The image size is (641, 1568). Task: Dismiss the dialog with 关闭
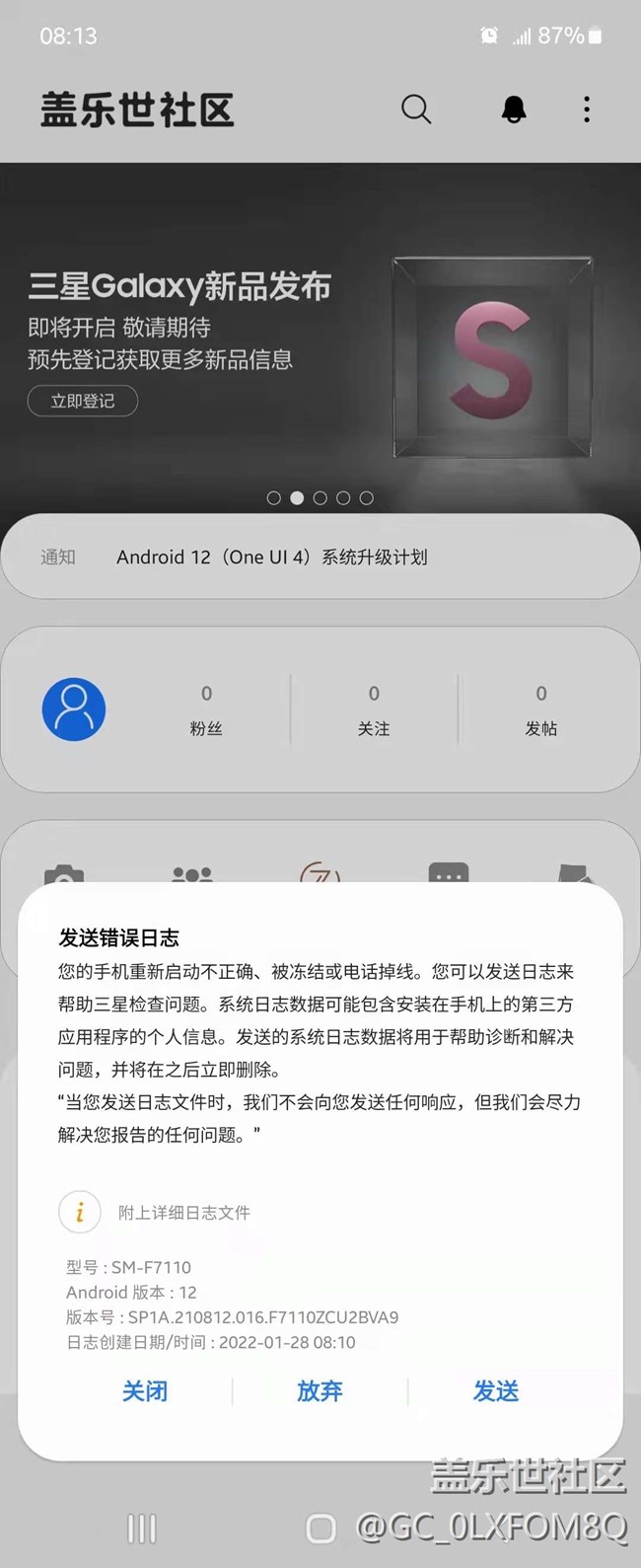pyautogui.click(x=145, y=1391)
